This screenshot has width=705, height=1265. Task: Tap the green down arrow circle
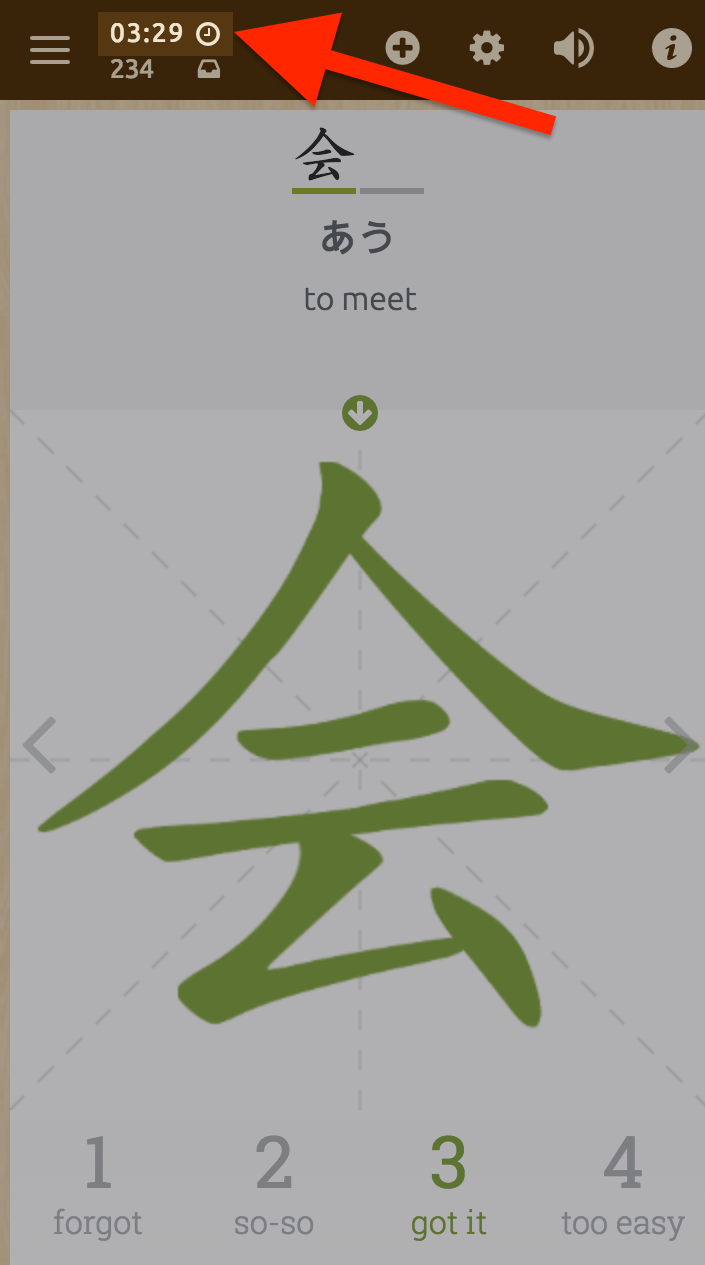pos(360,412)
